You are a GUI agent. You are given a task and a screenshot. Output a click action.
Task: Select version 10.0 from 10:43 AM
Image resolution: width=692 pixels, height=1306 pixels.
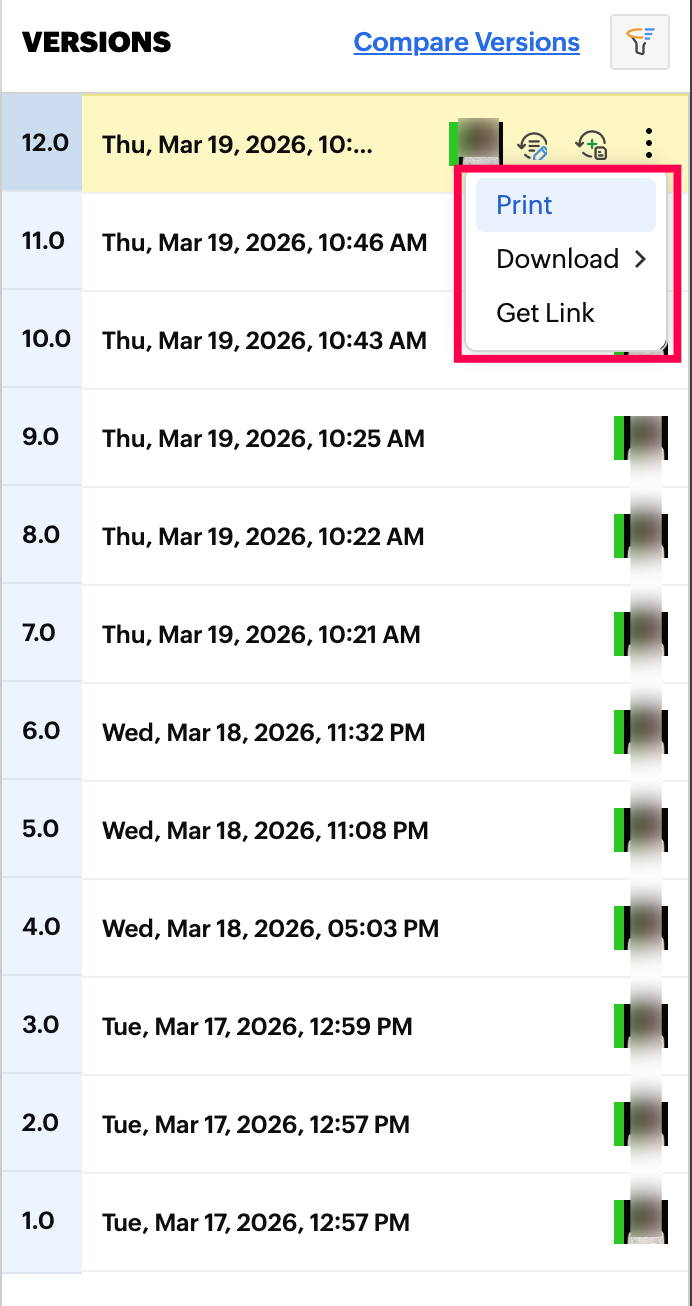click(x=264, y=340)
